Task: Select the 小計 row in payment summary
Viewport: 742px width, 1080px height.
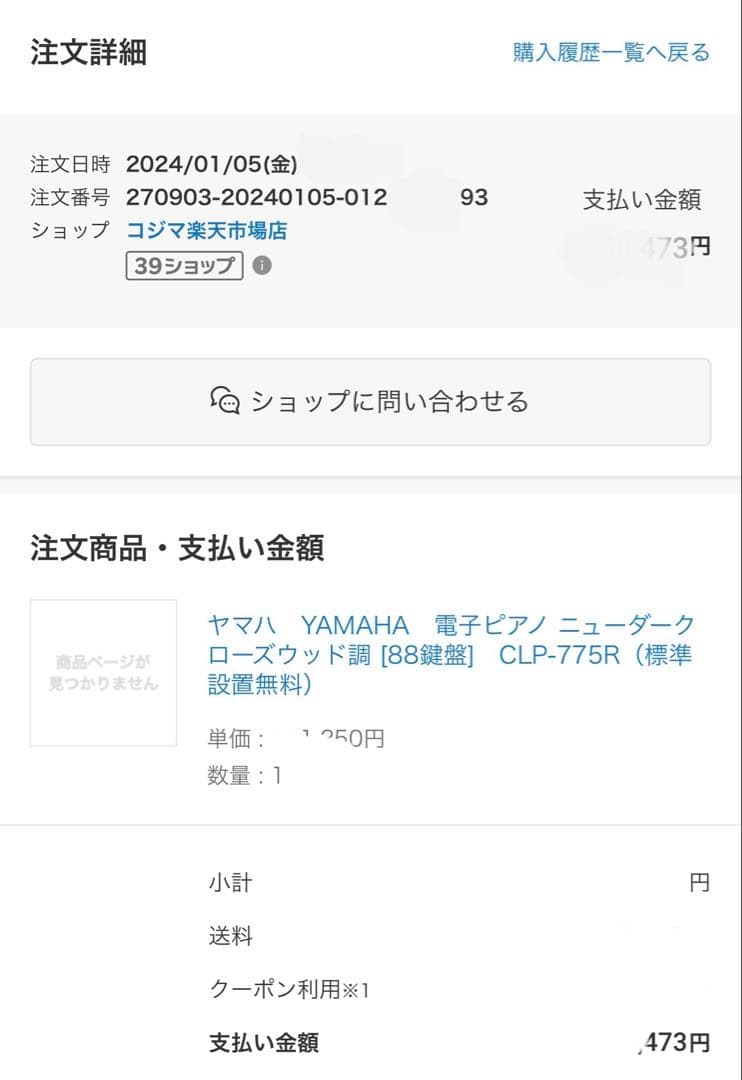Action: click(234, 883)
